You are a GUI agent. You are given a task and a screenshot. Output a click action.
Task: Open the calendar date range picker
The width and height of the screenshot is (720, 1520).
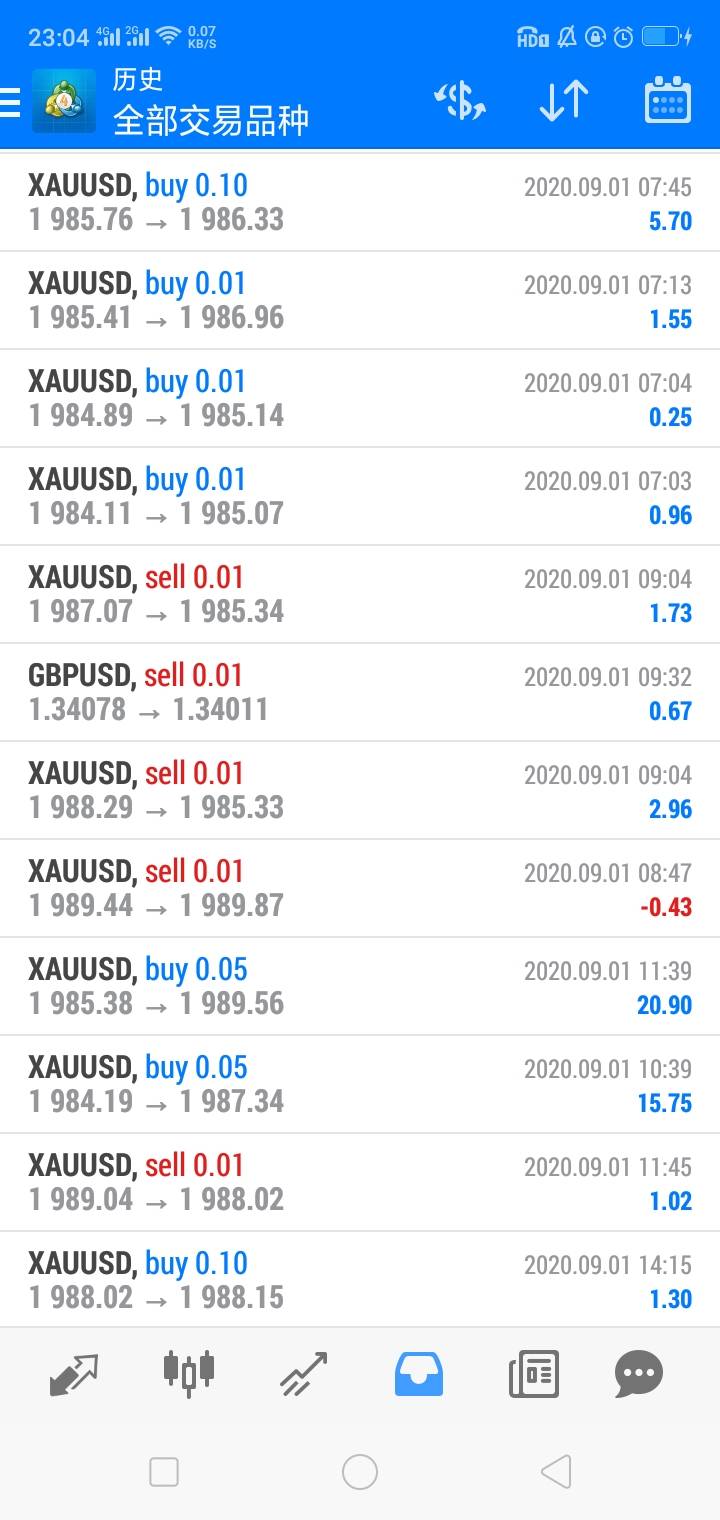coord(668,101)
